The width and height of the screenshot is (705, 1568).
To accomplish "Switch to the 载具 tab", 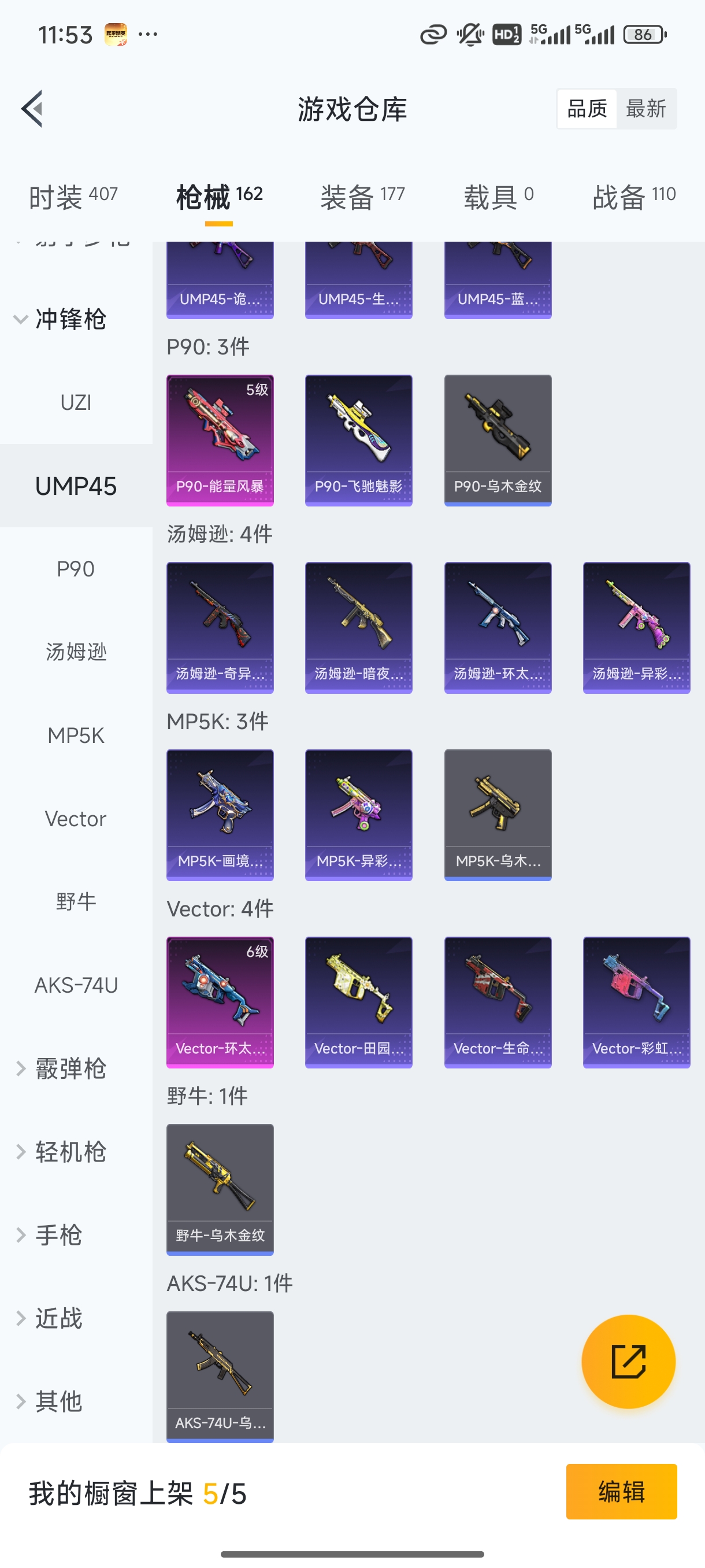I will coord(498,197).
